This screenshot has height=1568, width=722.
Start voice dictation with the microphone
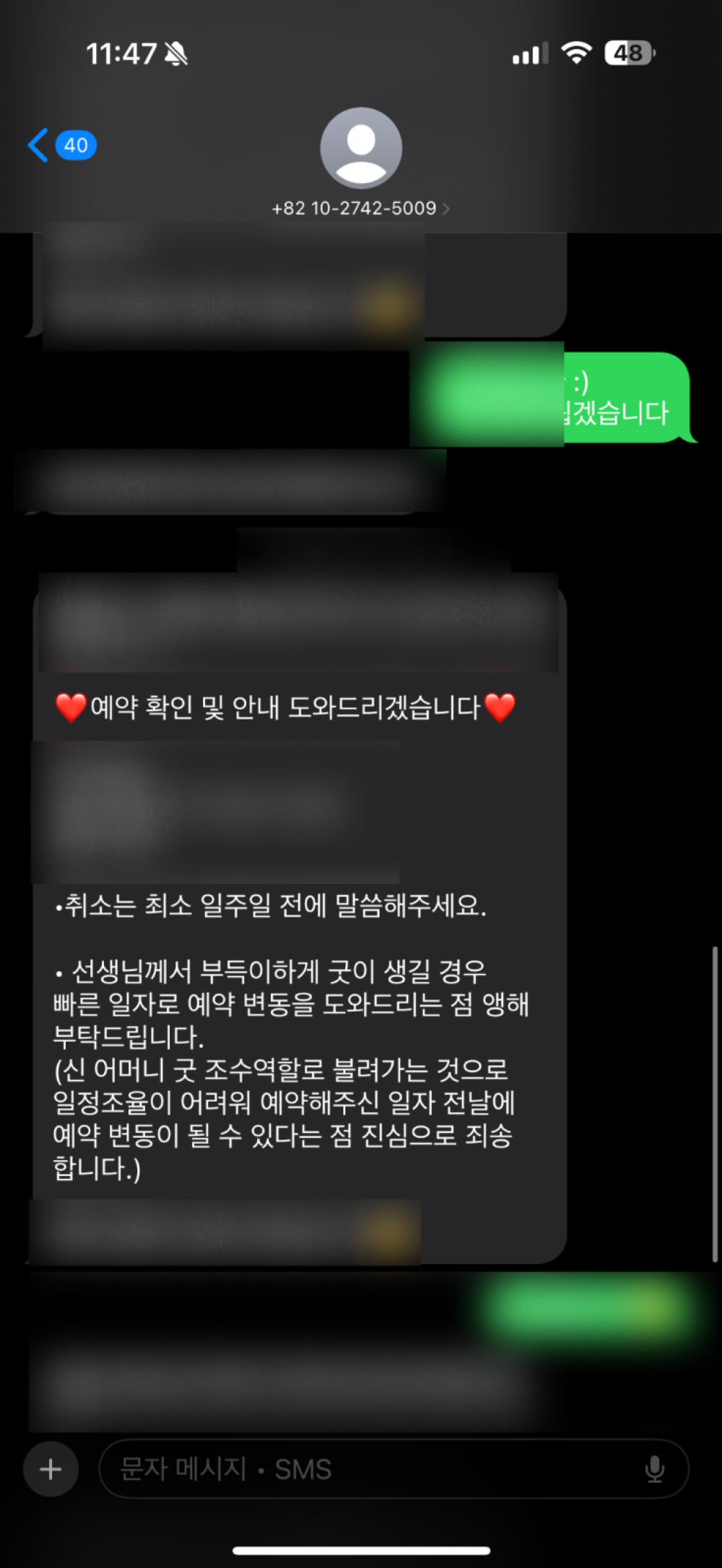click(x=654, y=1469)
